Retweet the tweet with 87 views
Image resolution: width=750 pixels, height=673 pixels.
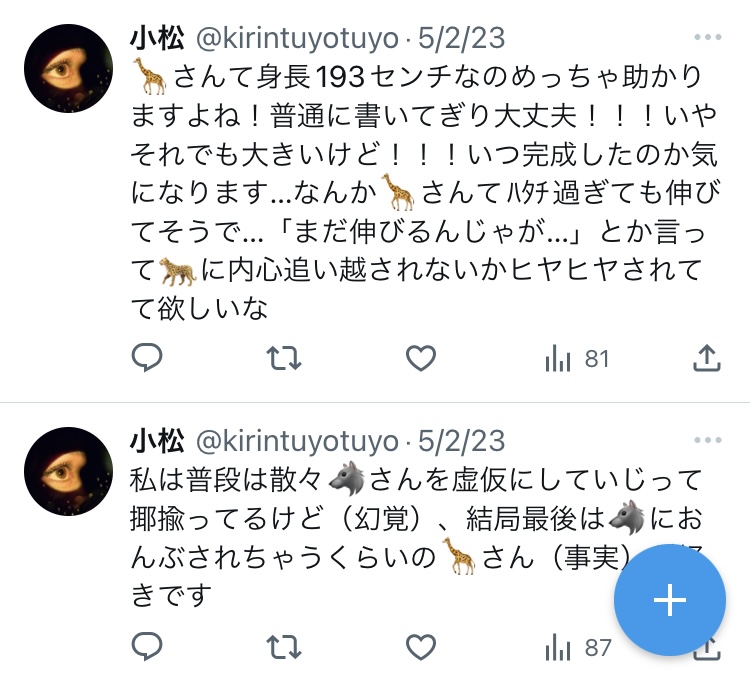pyautogui.click(x=285, y=646)
